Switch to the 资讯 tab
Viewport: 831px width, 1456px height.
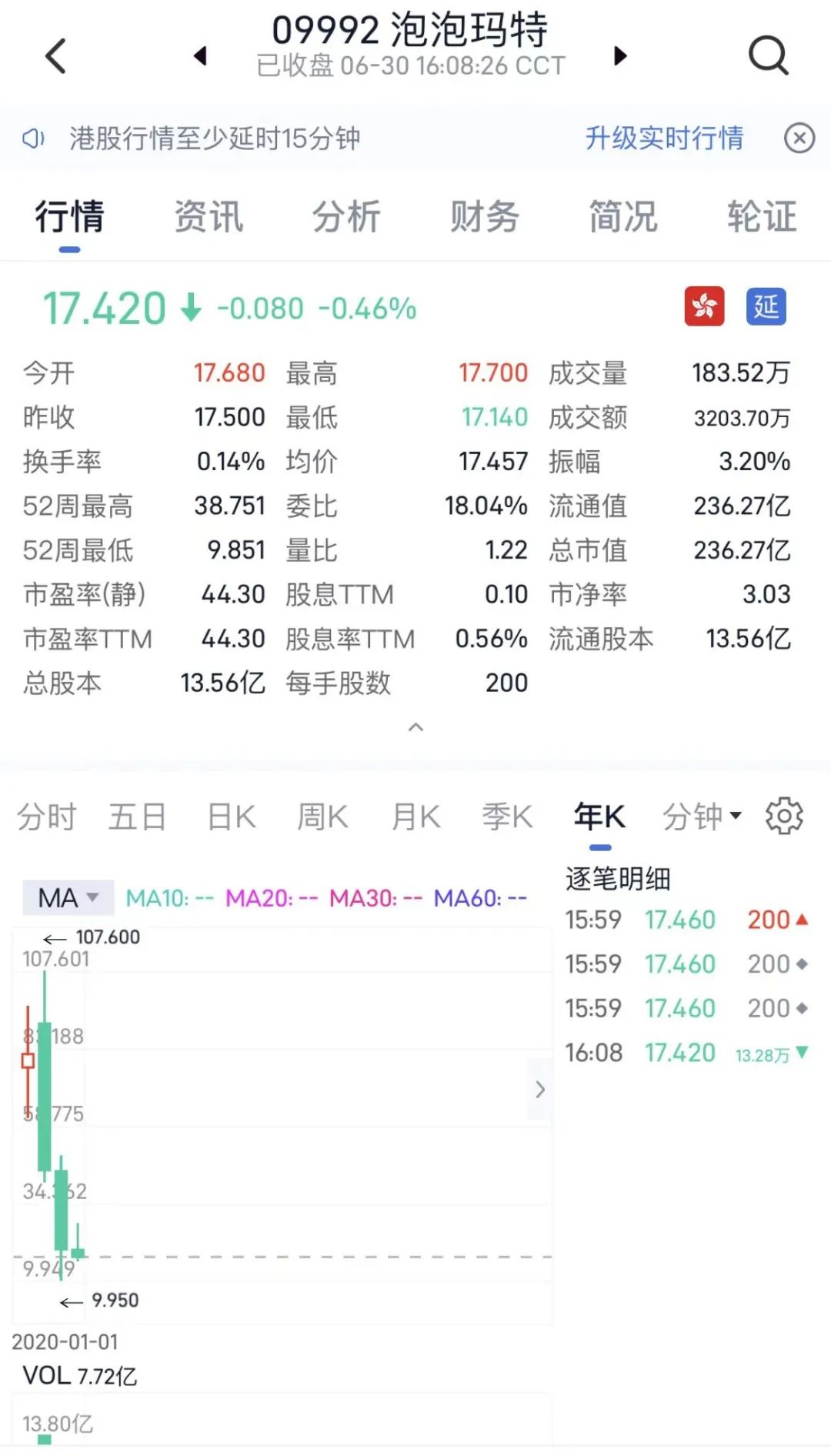pos(208,216)
